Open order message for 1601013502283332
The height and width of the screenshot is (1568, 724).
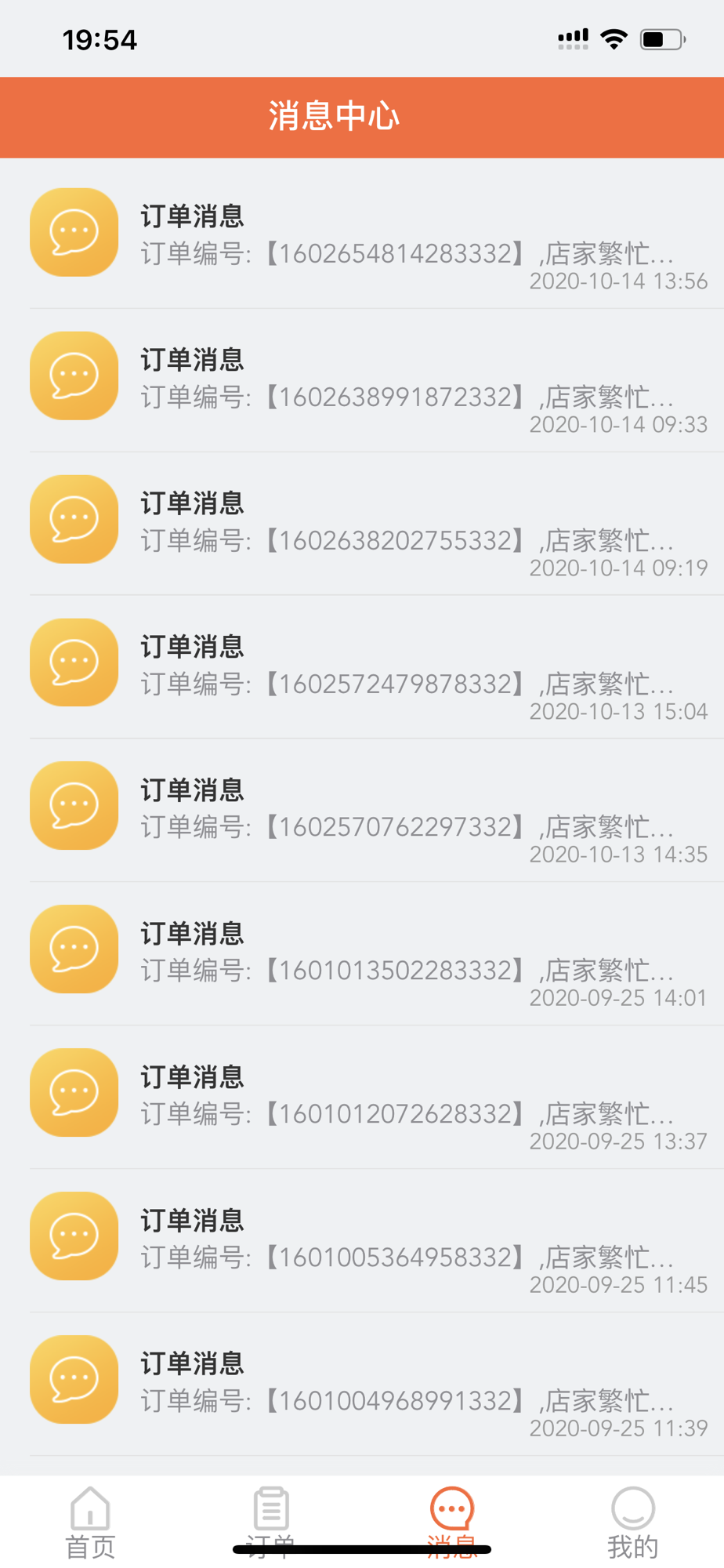[x=362, y=954]
